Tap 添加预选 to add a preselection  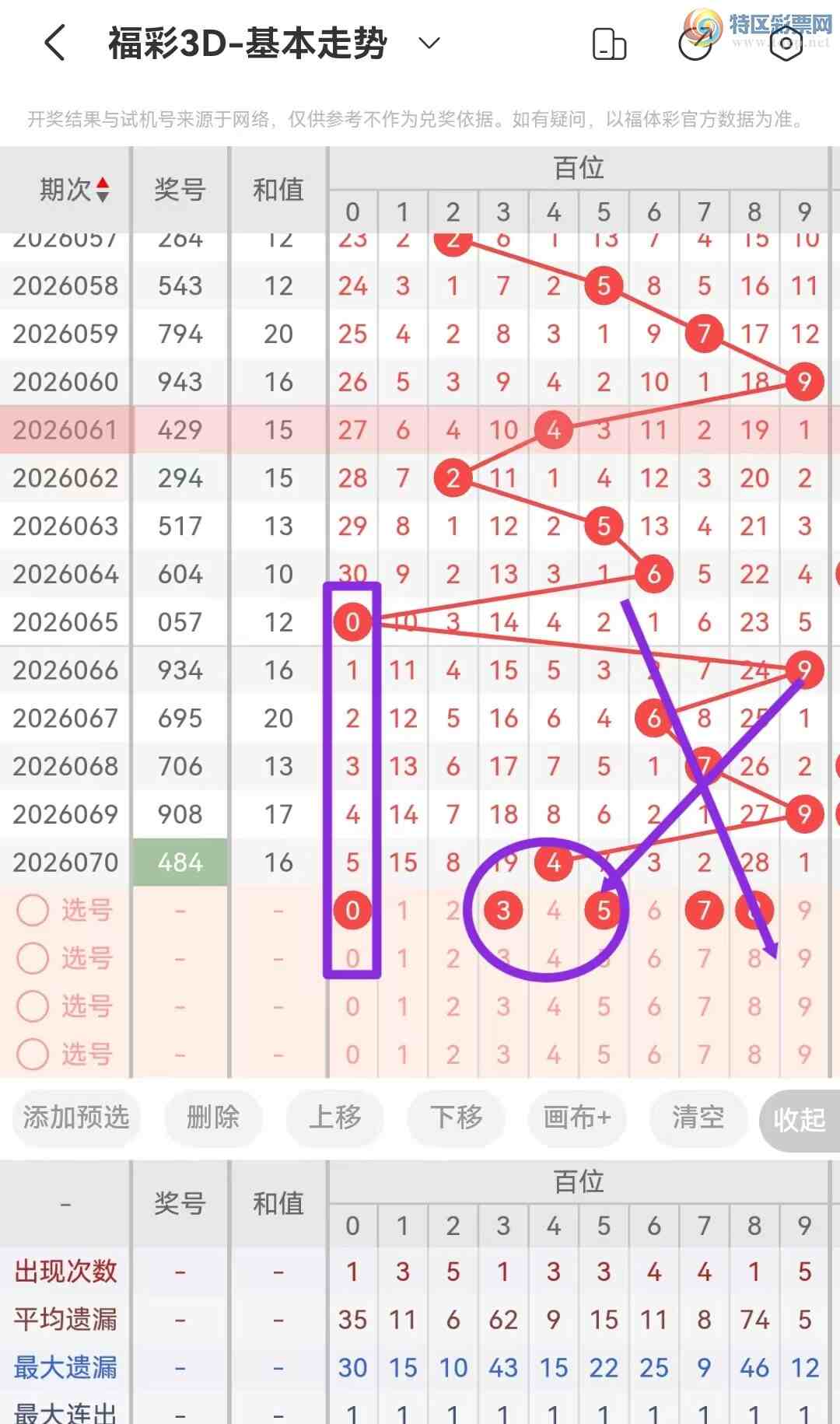(x=75, y=1119)
